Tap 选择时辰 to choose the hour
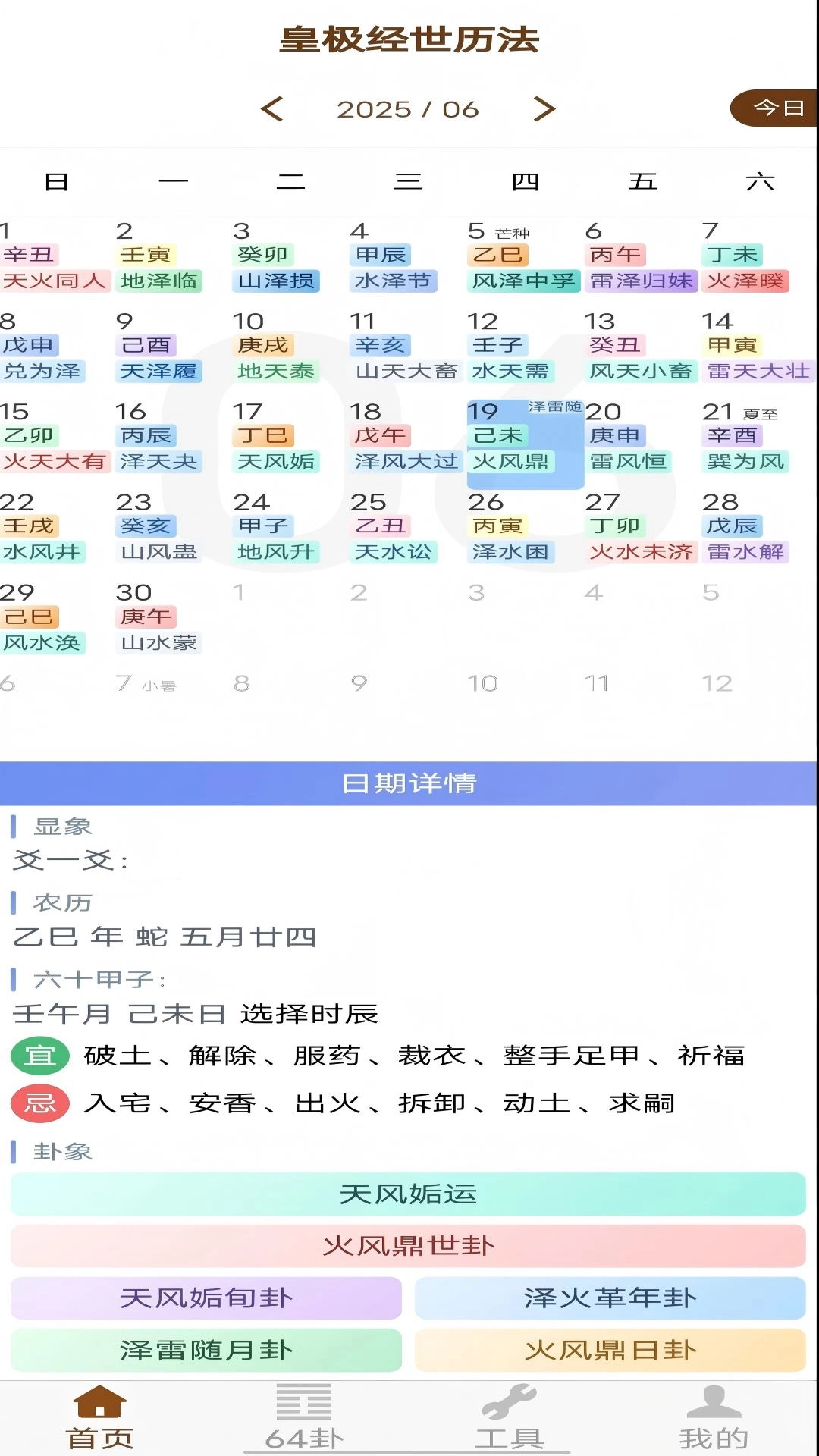This screenshot has width=819, height=1456. [x=309, y=1014]
